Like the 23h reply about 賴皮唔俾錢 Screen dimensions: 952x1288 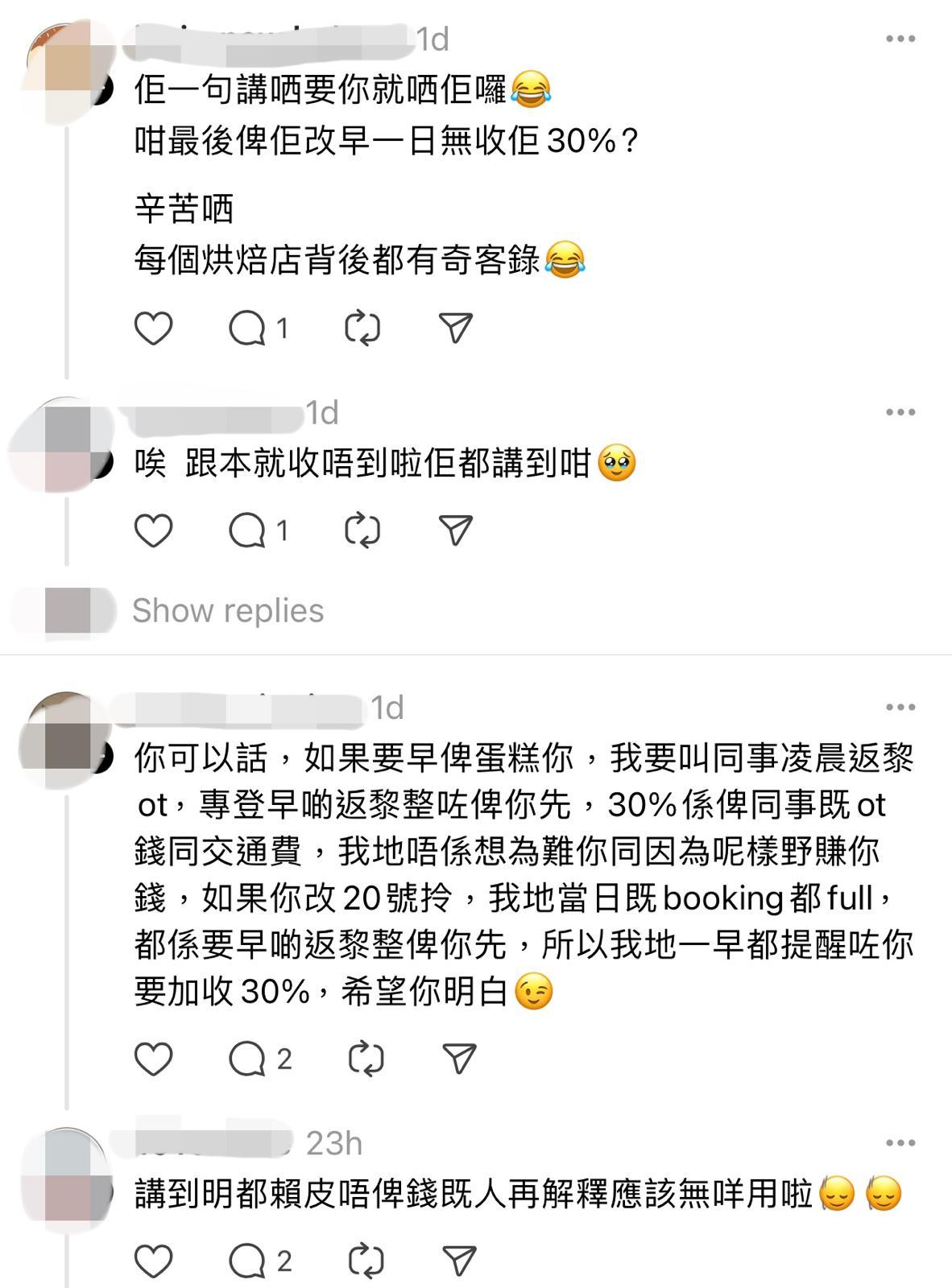pos(153,1261)
